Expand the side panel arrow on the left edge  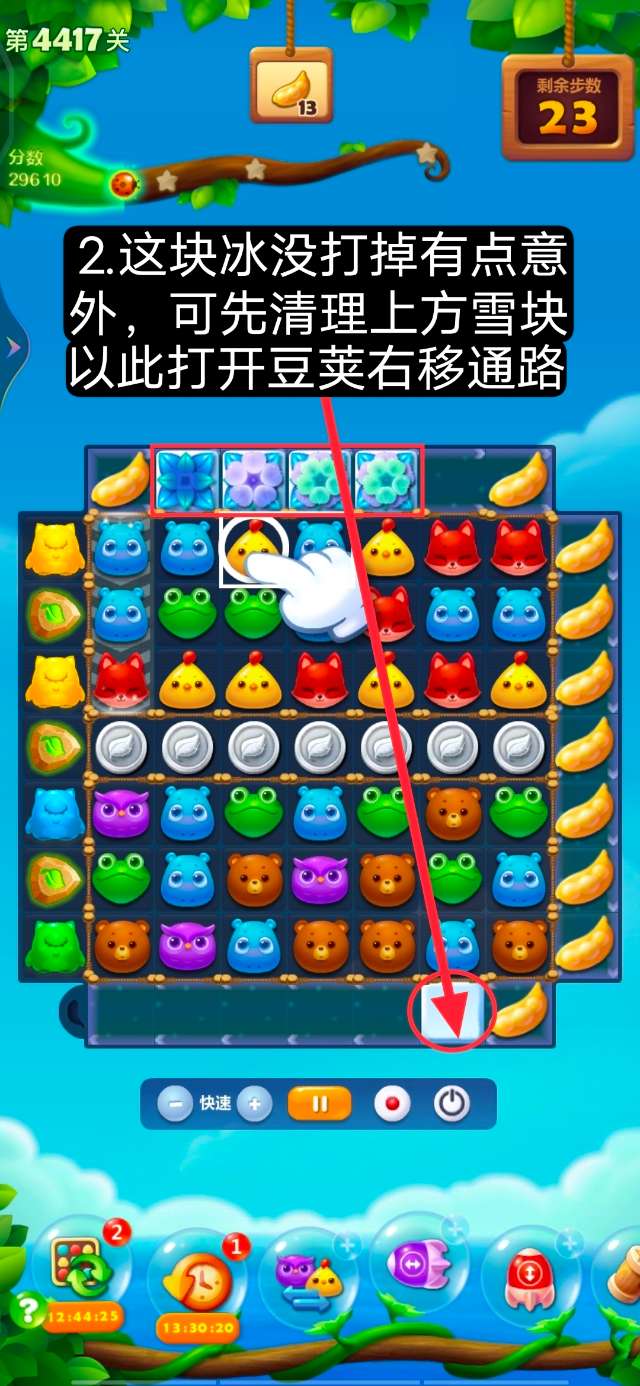[x=12, y=346]
